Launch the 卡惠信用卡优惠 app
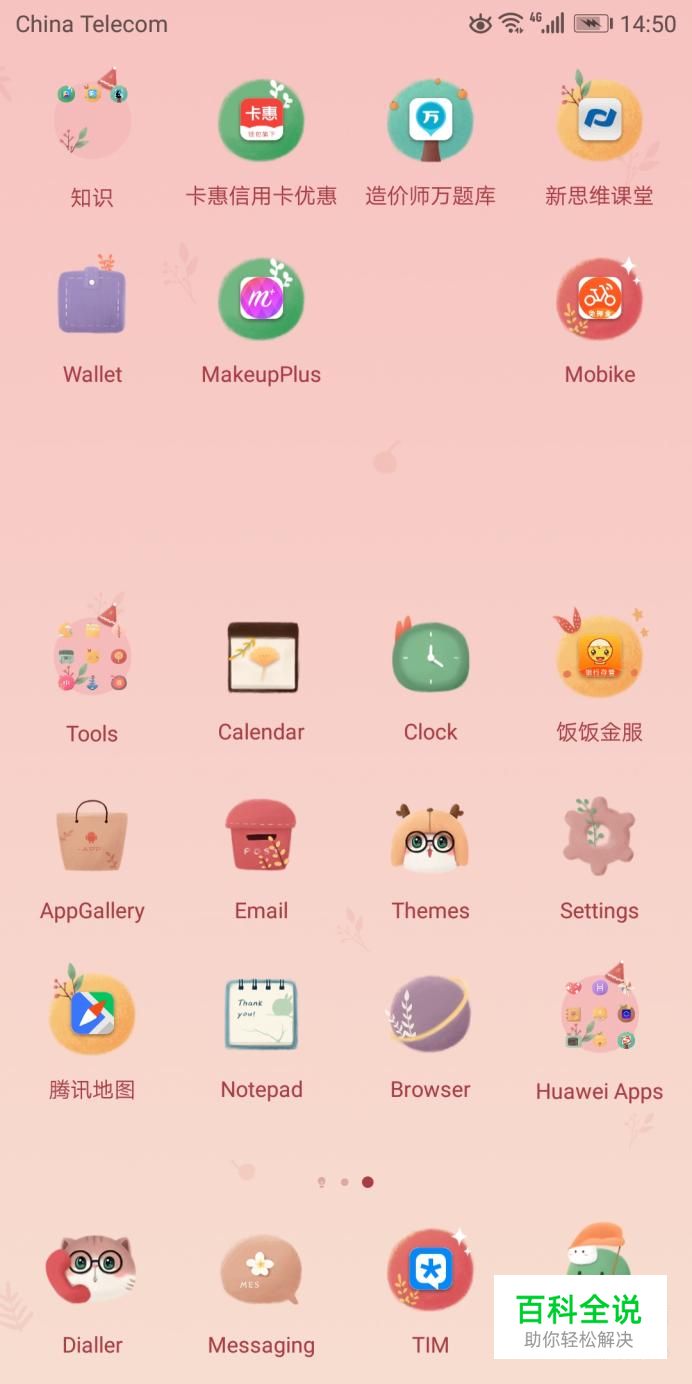Image resolution: width=692 pixels, height=1384 pixels. coord(261,120)
